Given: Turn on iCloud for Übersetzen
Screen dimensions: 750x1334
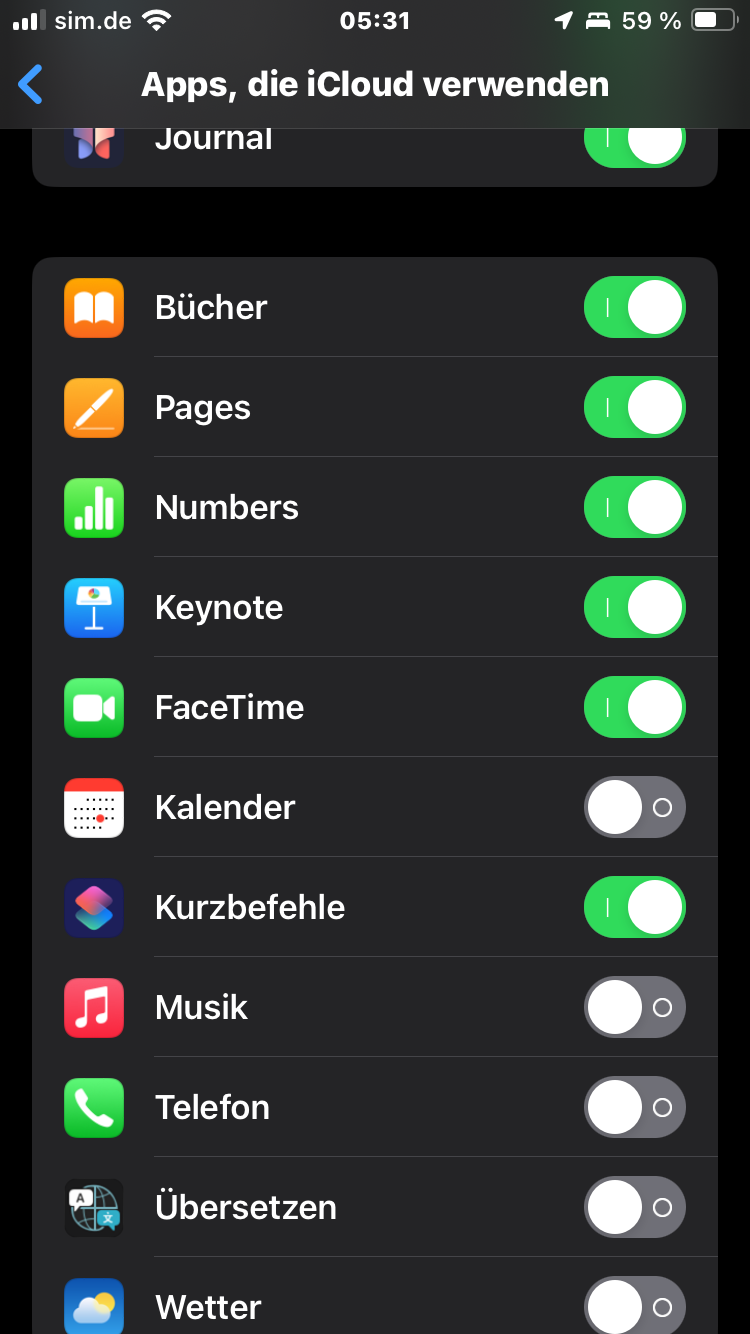Looking at the screenshot, I should tap(634, 1207).
